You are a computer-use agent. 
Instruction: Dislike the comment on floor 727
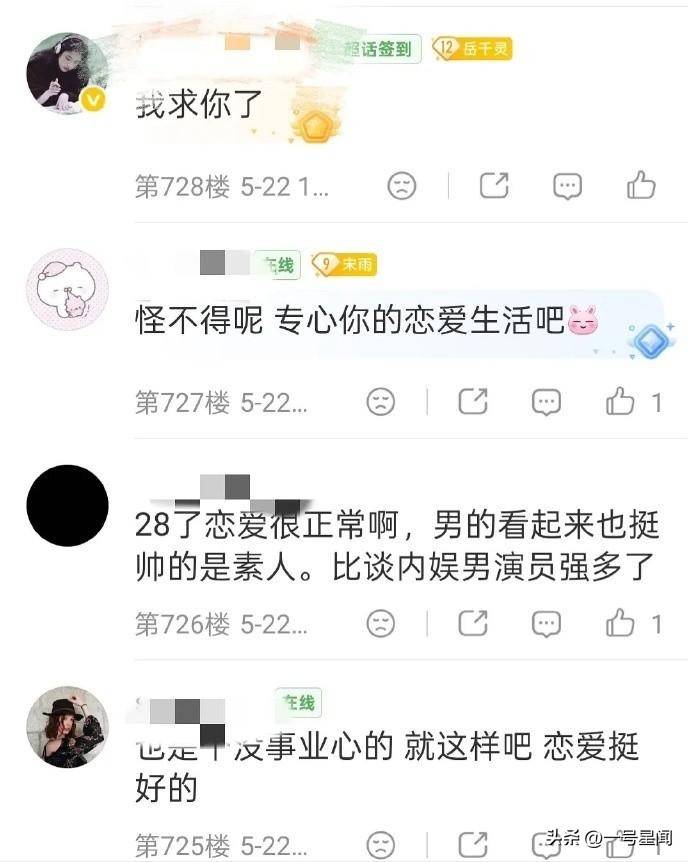381,401
